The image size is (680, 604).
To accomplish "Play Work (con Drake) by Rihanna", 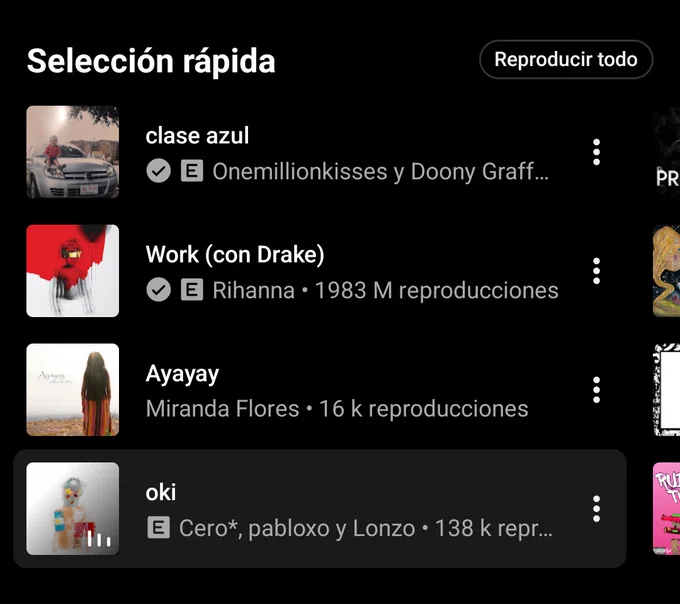I will (x=320, y=271).
